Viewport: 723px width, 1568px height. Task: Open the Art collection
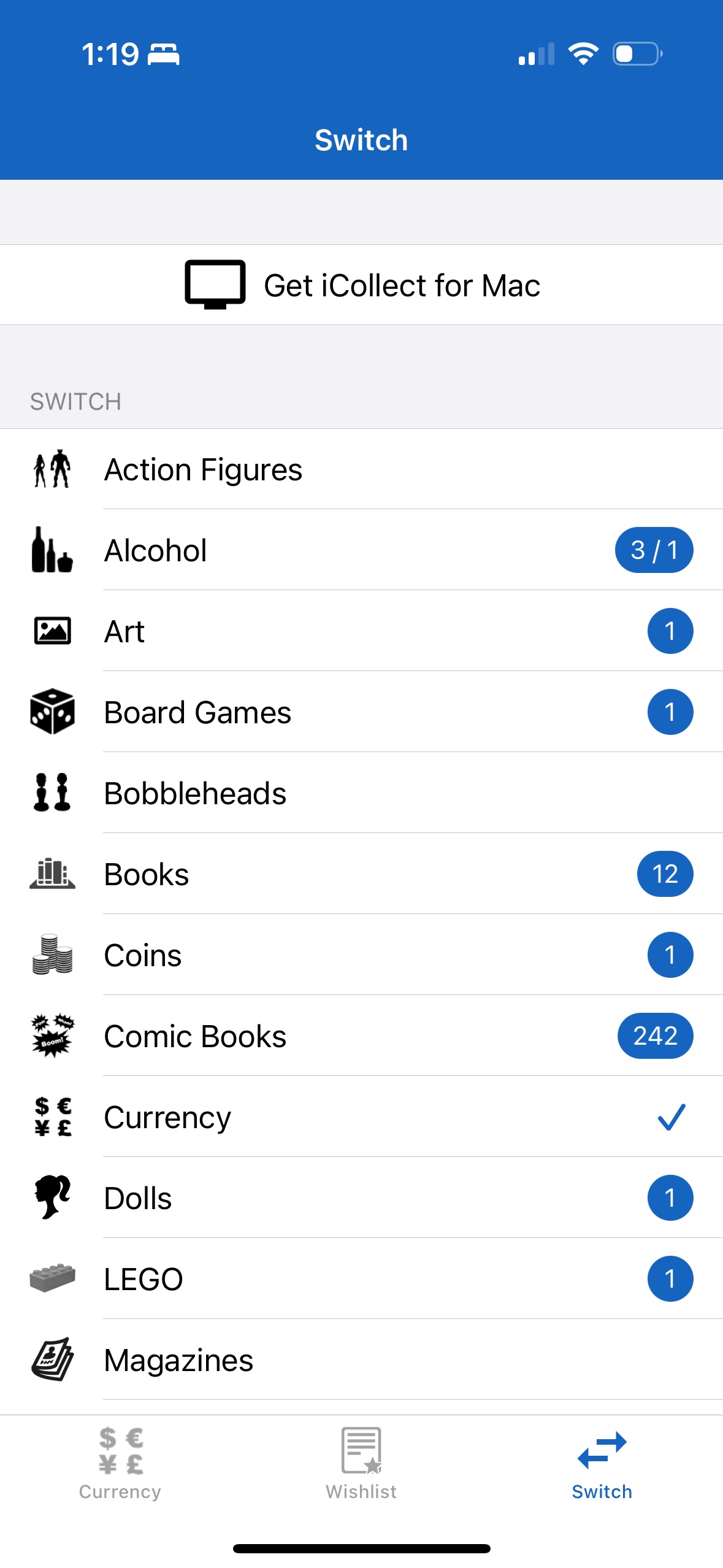click(x=361, y=631)
